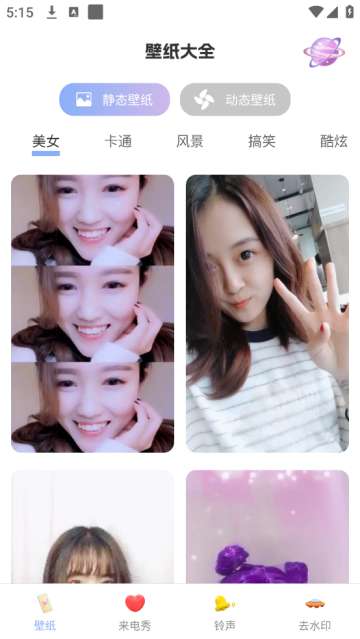The image size is (360, 639).
Task: Open the 铃声 ringtone tab
Action: tap(225, 612)
